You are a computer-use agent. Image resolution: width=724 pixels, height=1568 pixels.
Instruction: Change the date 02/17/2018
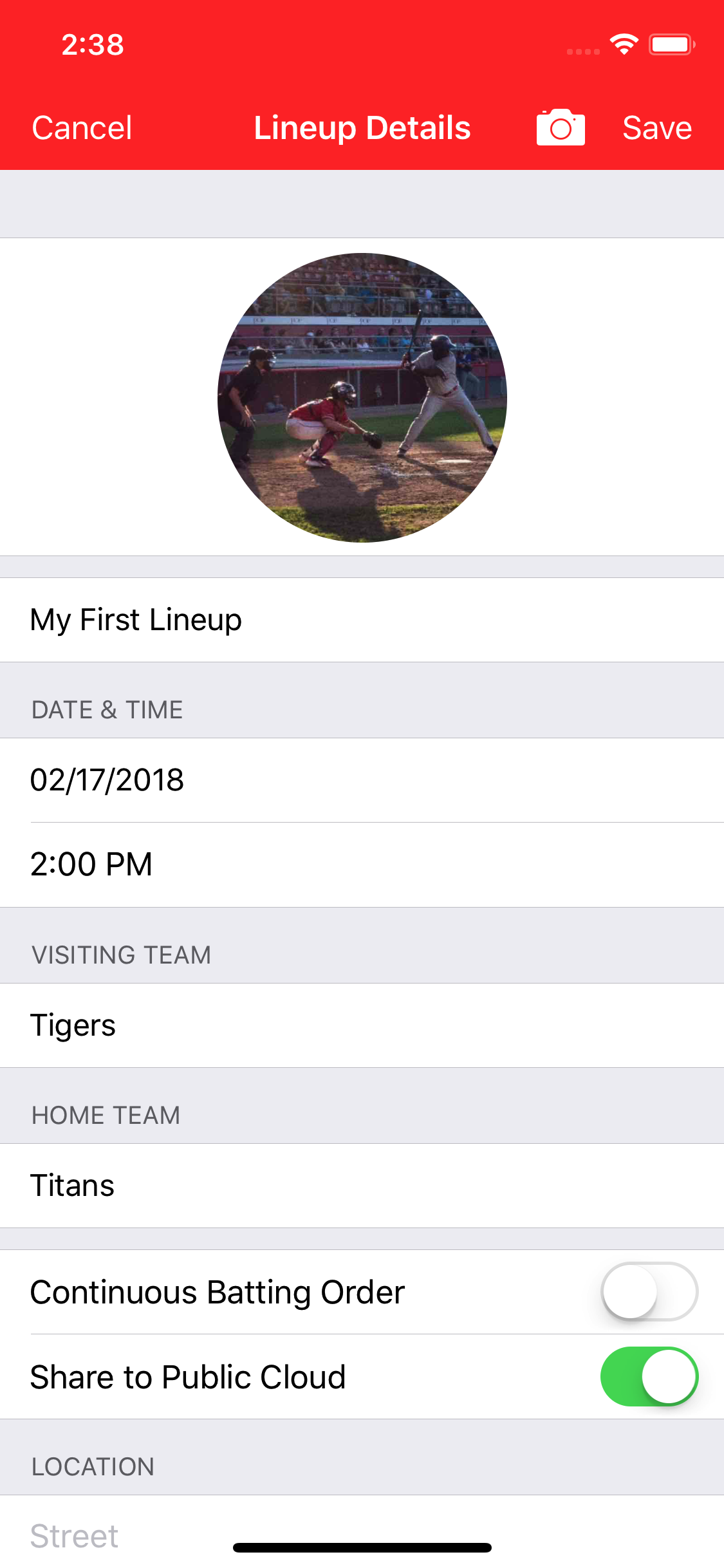(x=362, y=780)
